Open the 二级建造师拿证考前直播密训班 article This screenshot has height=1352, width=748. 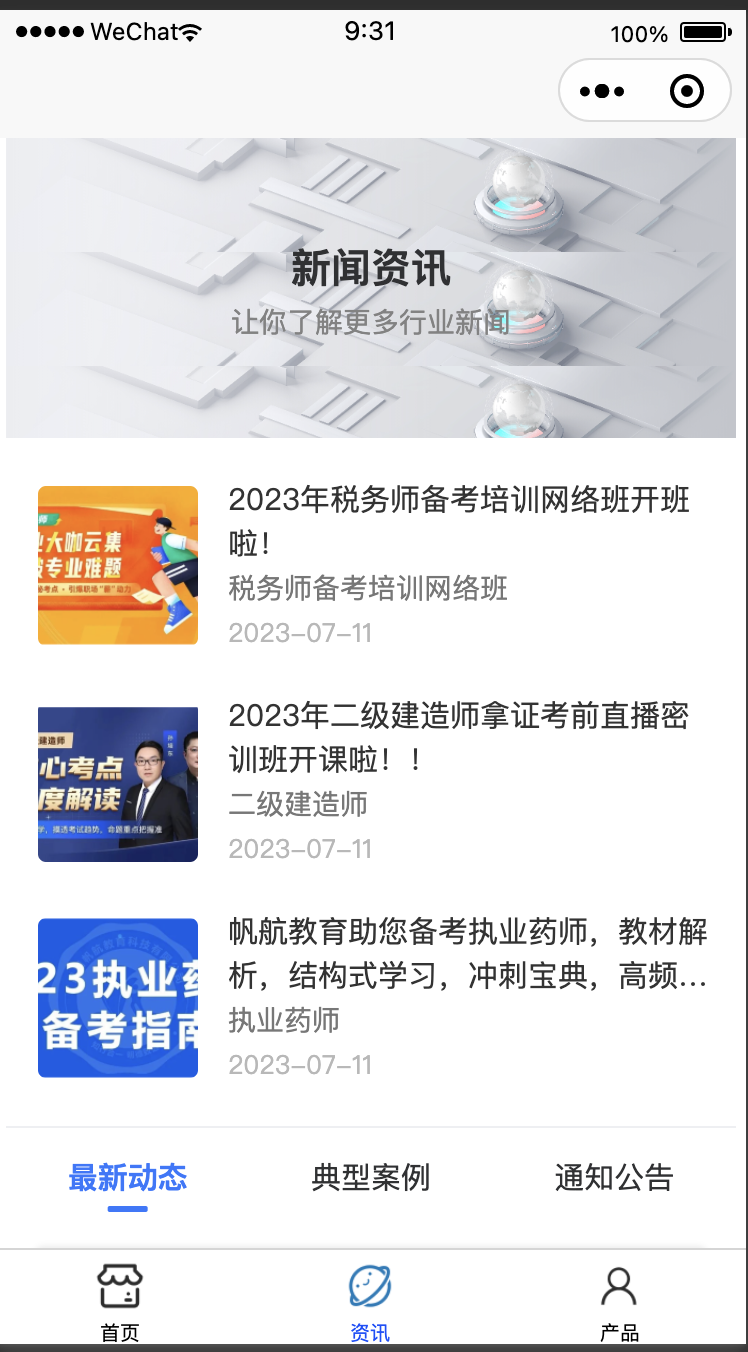[x=459, y=737]
